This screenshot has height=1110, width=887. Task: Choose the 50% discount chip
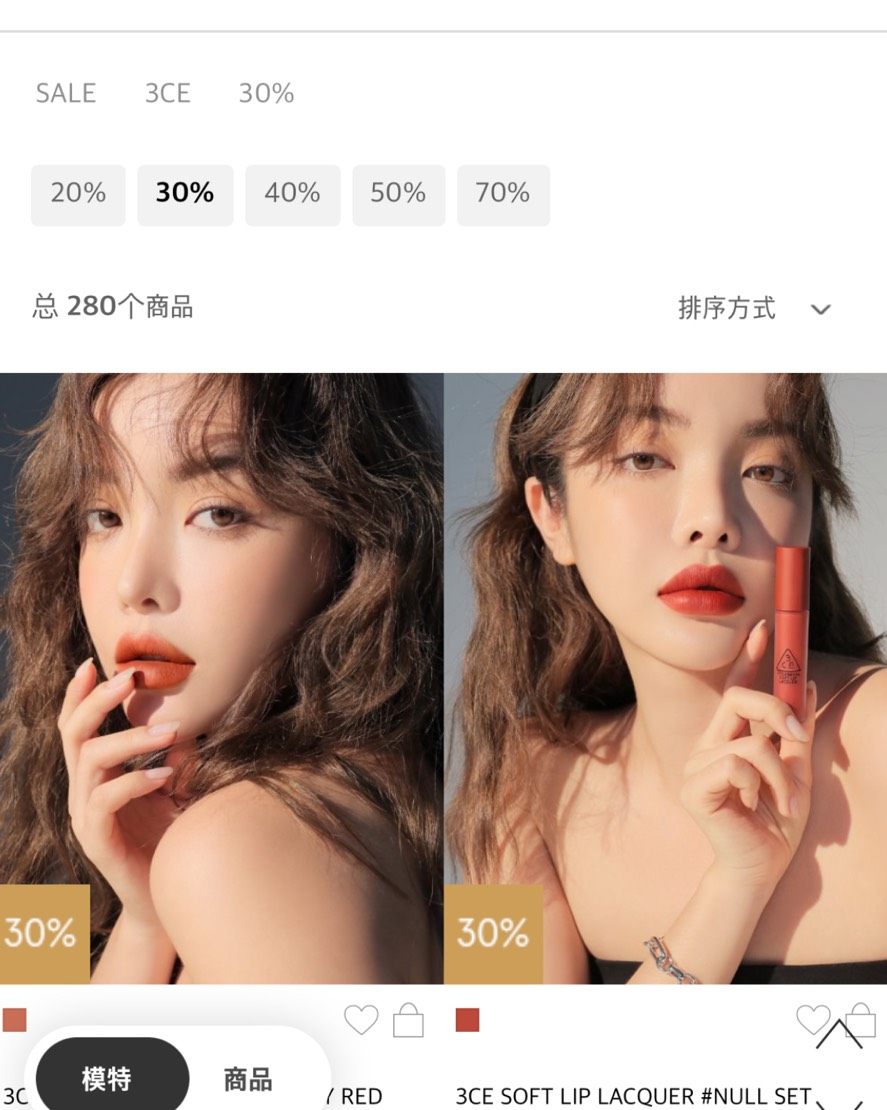(x=398, y=195)
